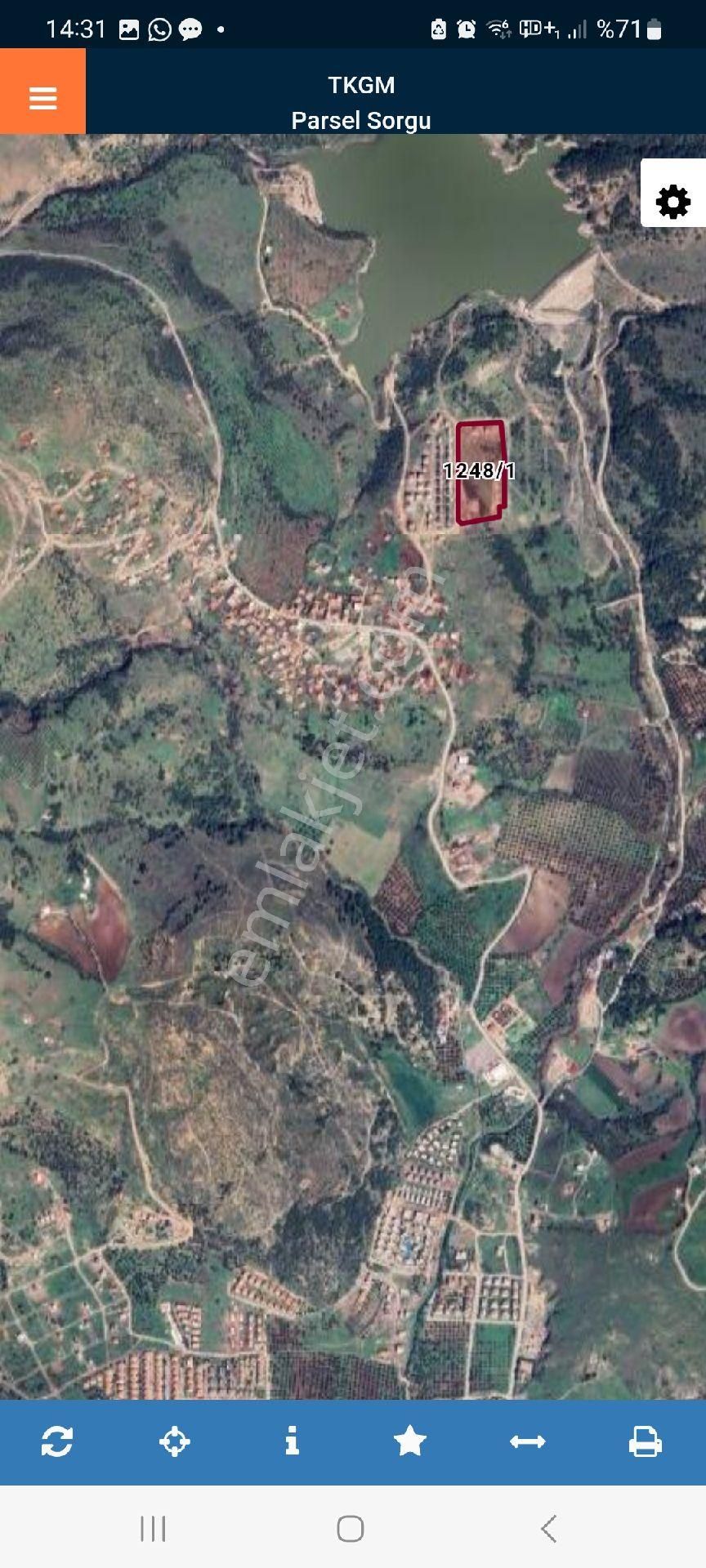706x1568 pixels.
Task: Add parcel to favorites with star
Action: tap(410, 1441)
